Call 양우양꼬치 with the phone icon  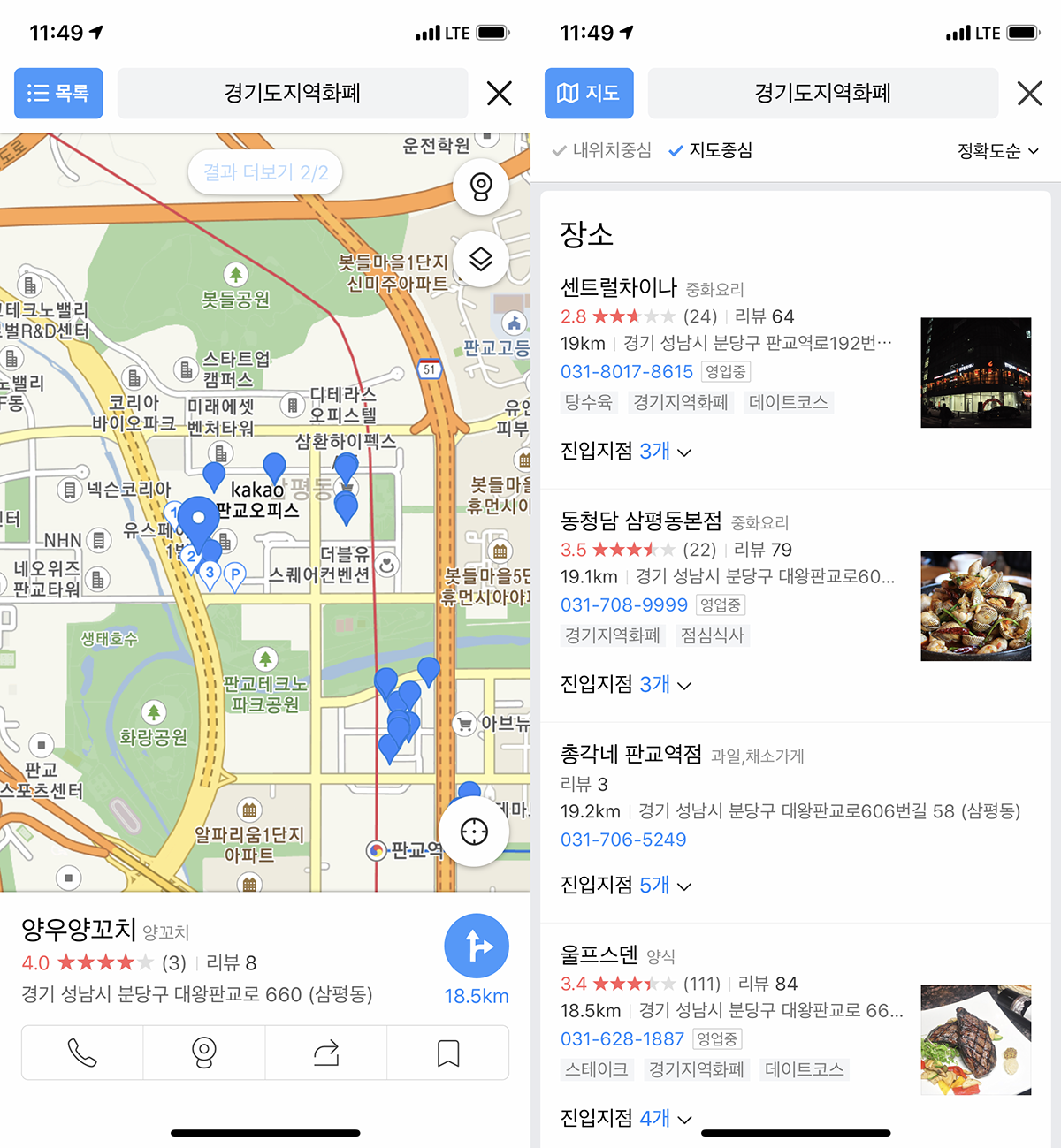point(82,1053)
